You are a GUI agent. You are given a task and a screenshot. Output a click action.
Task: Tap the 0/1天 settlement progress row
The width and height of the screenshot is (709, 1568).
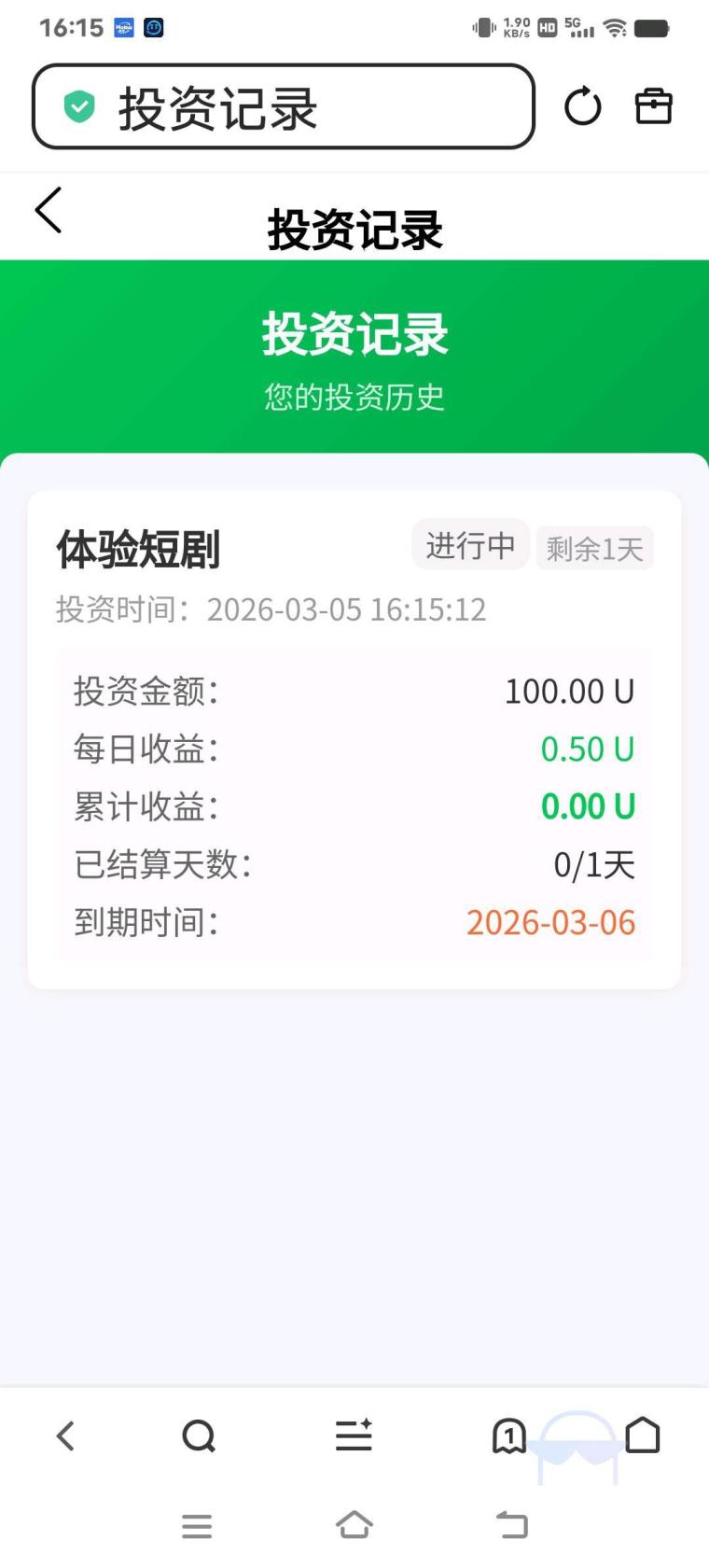point(354,864)
